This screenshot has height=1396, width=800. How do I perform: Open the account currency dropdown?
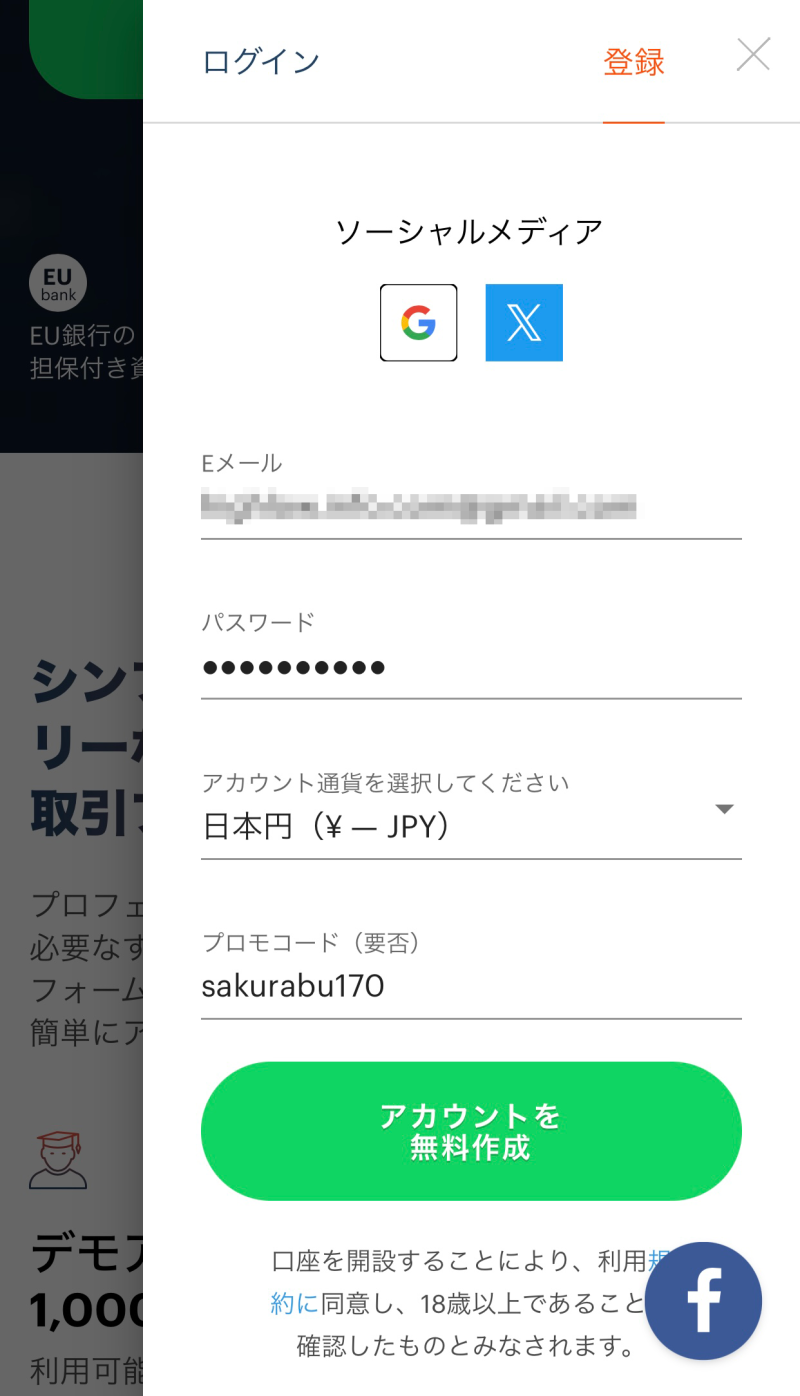click(470, 826)
